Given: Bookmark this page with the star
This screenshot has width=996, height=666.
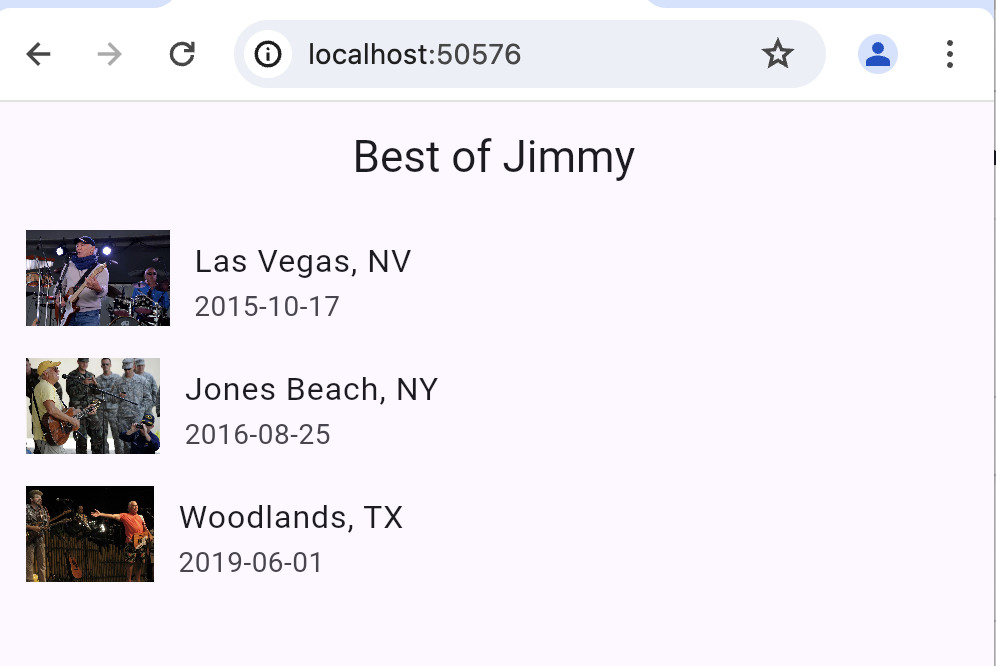Looking at the screenshot, I should pos(777,54).
